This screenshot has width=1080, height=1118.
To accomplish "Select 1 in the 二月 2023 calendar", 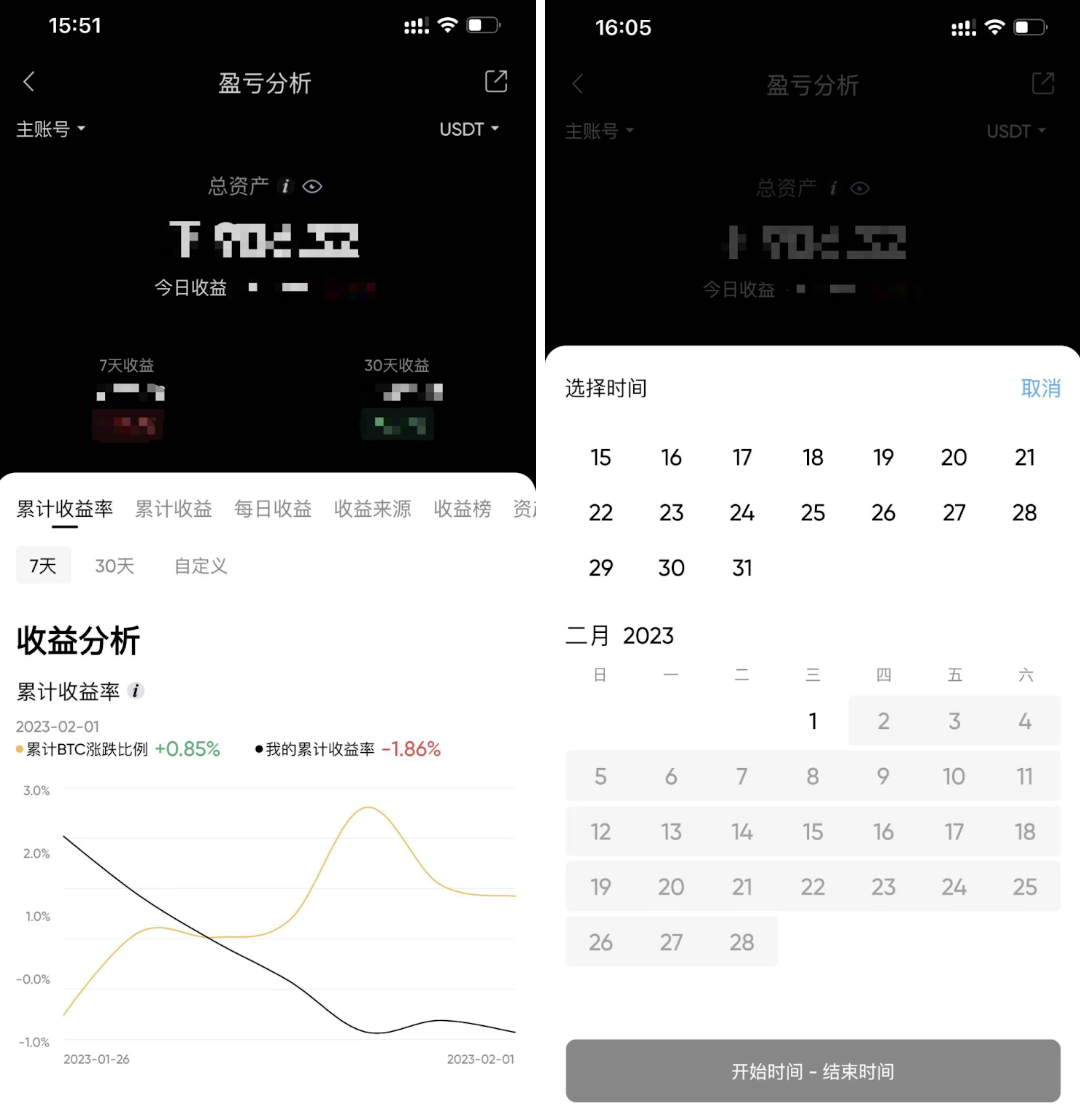I will coord(813,721).
